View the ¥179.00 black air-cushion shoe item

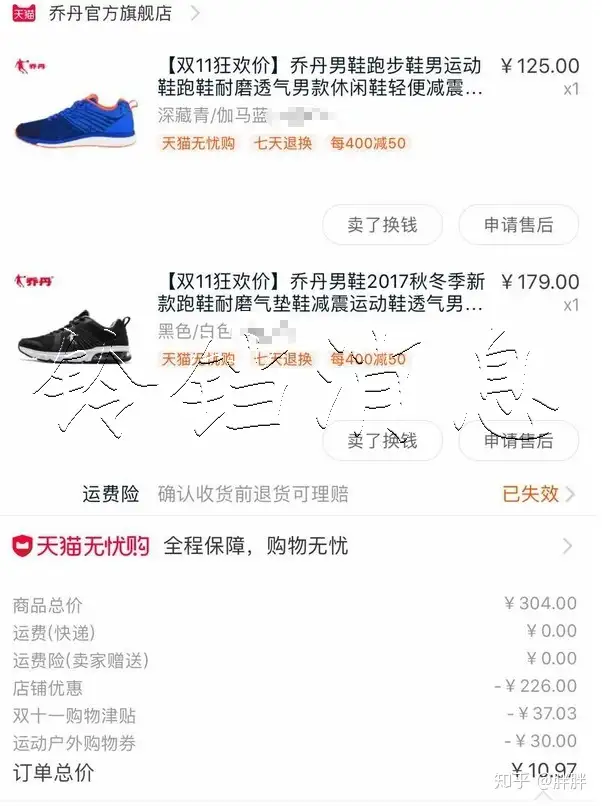[x=320, y=293]
